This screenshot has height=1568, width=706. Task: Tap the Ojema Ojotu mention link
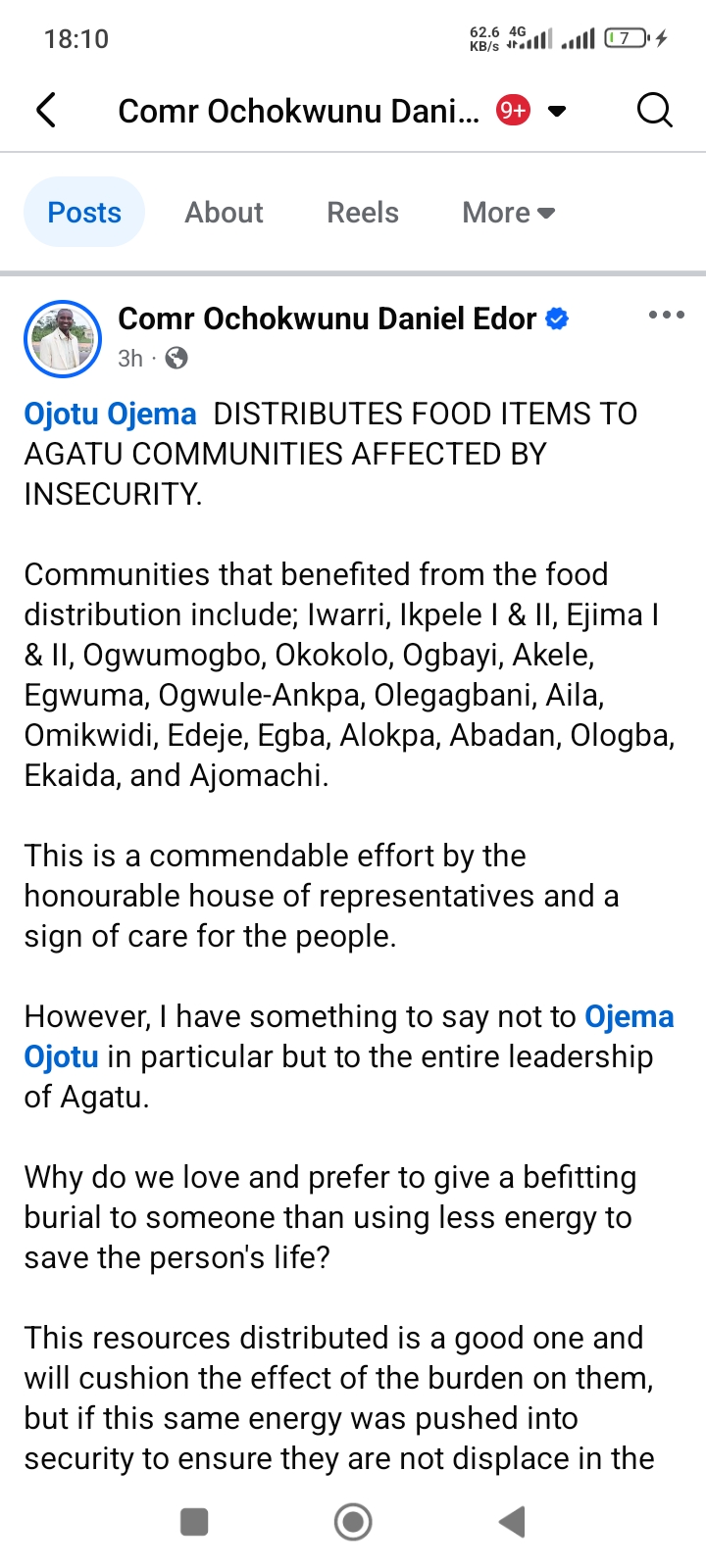(629, 1017)
